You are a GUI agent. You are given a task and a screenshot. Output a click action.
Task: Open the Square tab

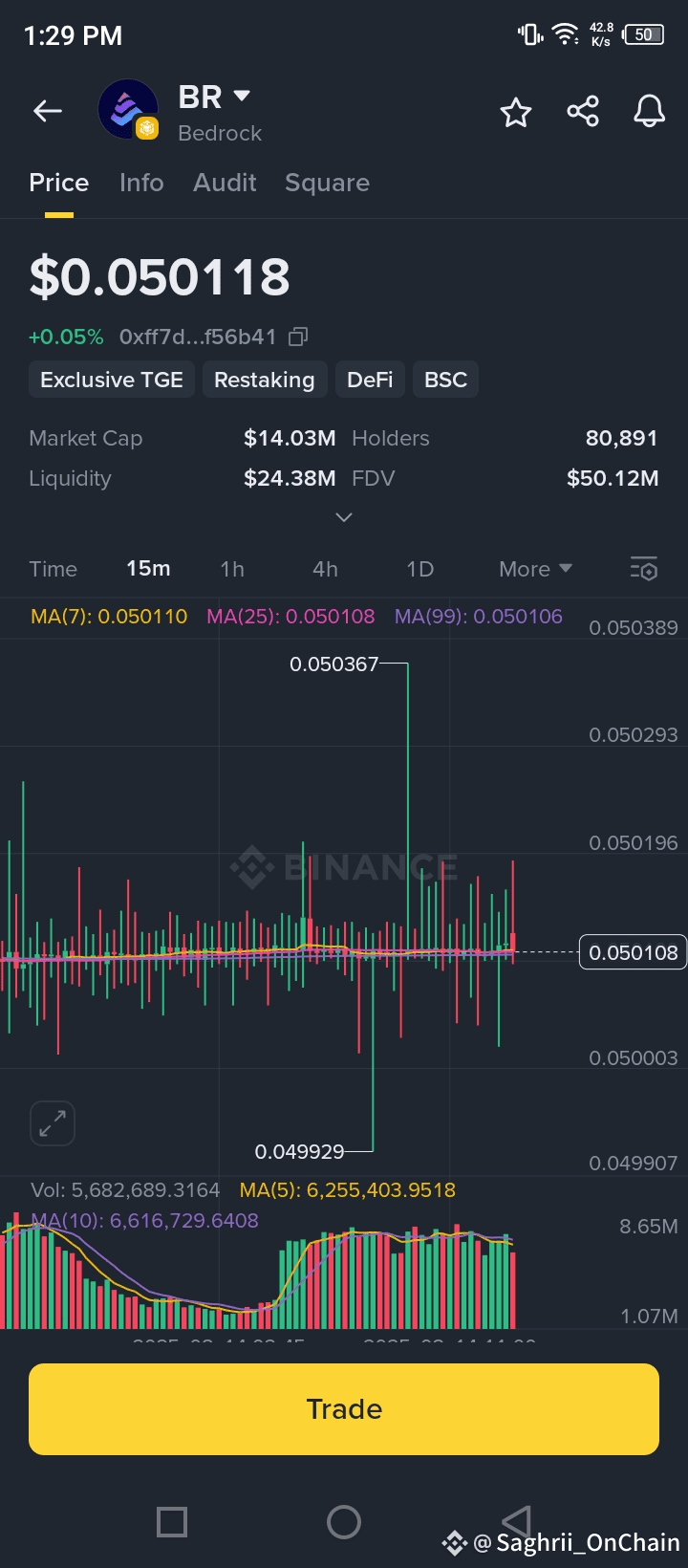tap(327, 183)
